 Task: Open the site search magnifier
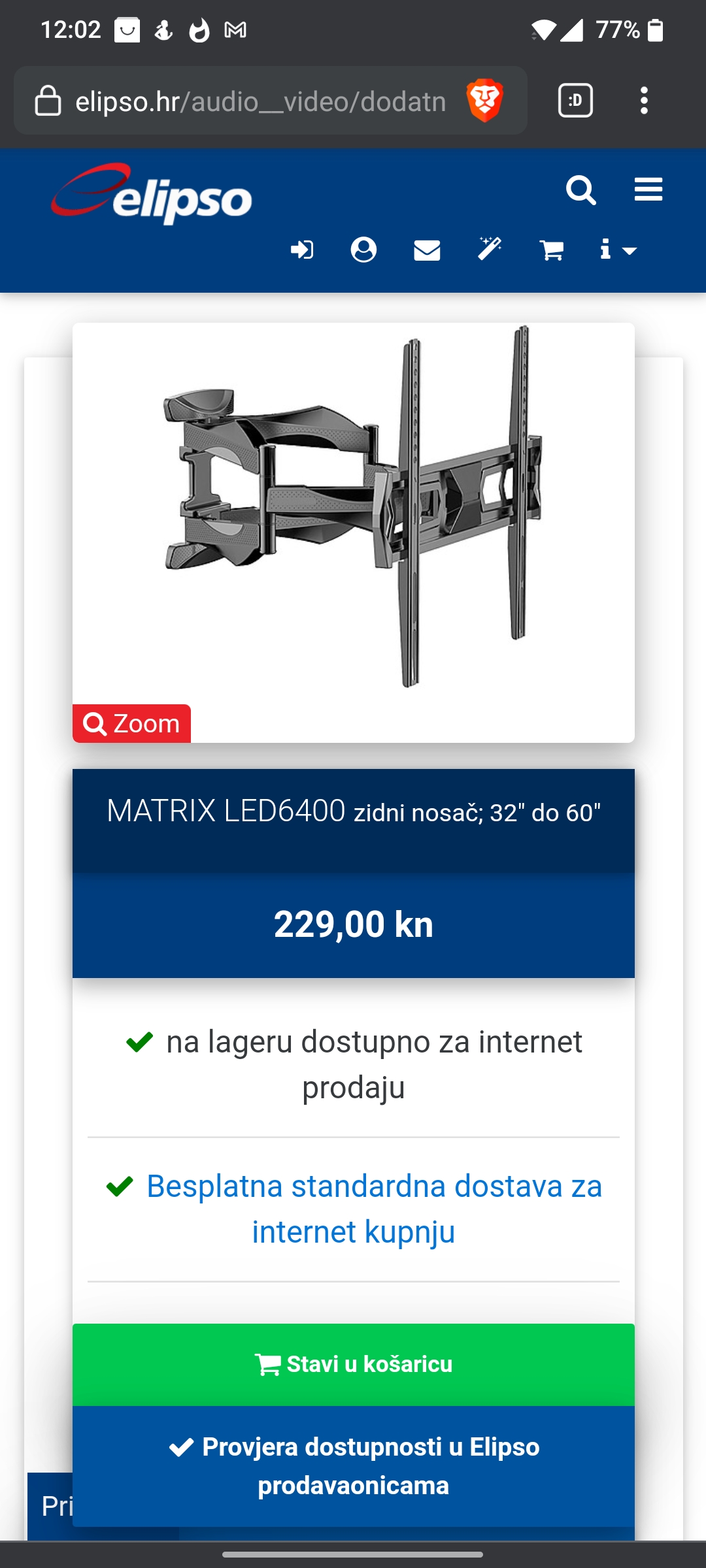click(x=580, y=190)
